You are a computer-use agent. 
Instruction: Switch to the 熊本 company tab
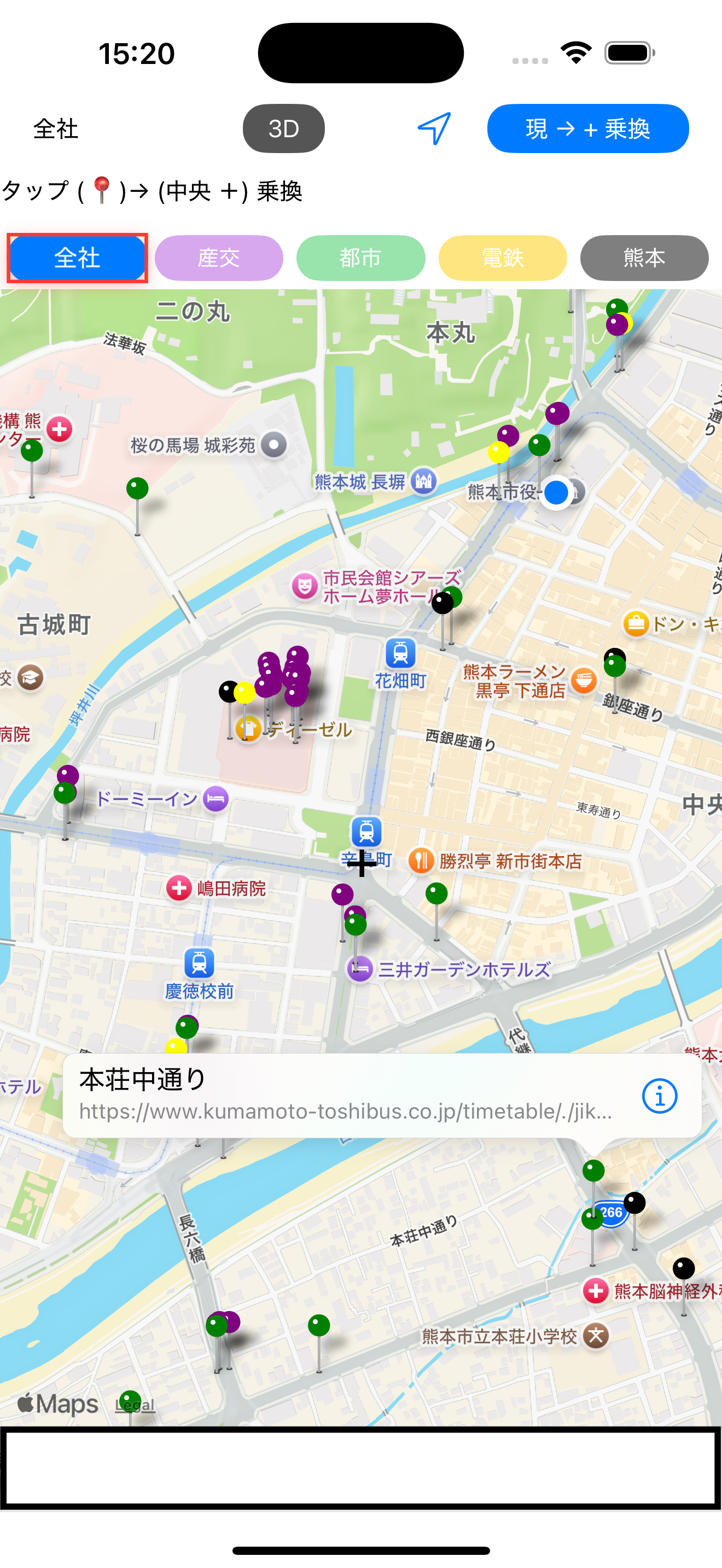click(643, 258)
